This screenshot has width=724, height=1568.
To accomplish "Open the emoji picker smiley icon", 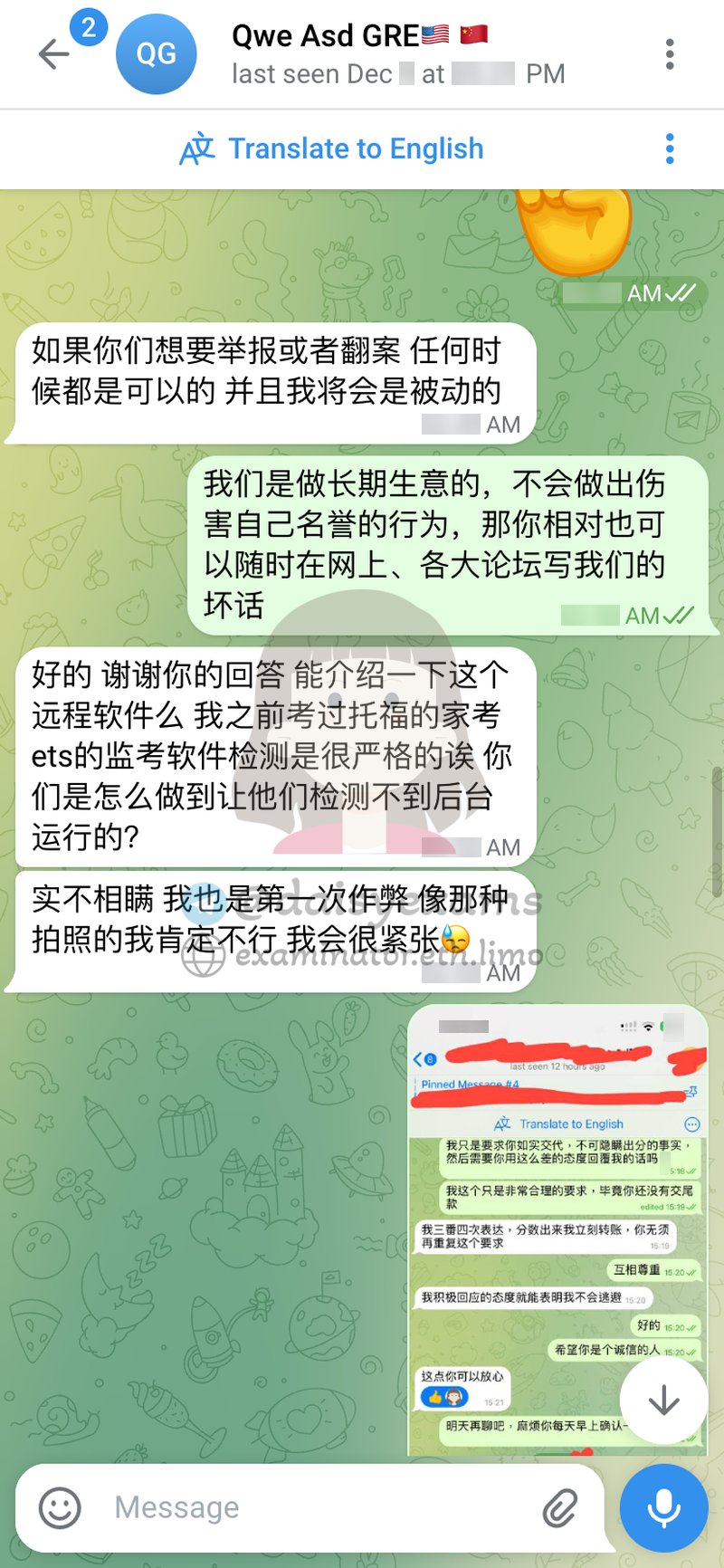I will point(61,1506).
